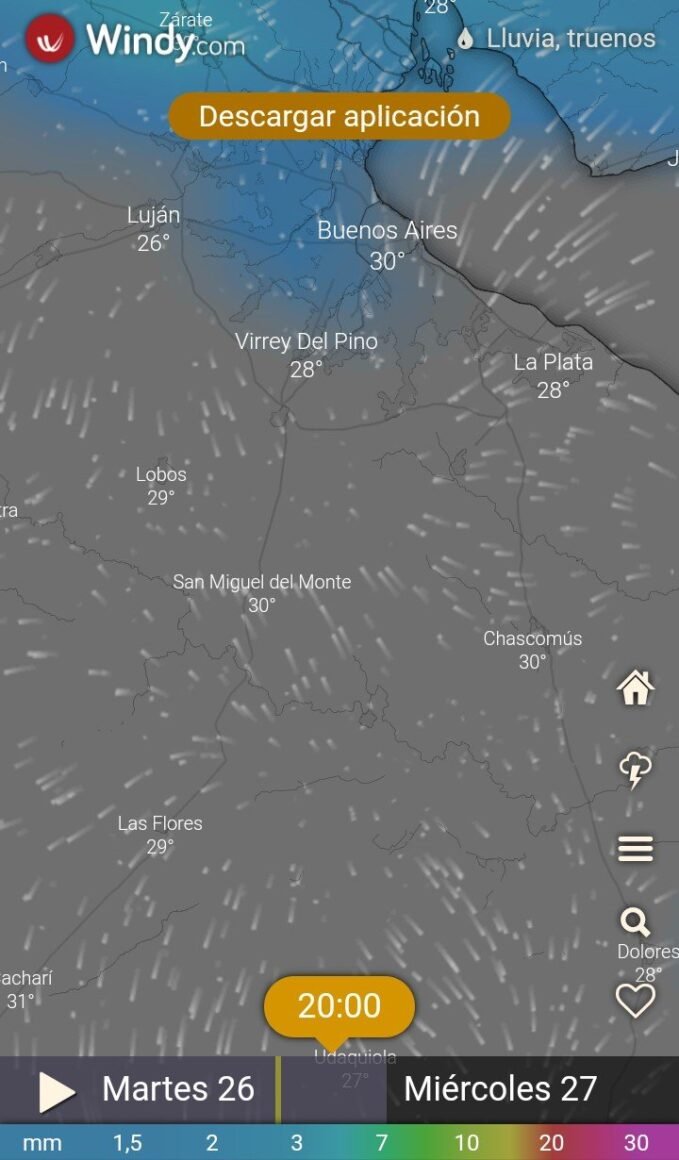The height and width of the screenshot is (1160, 679).
Task: Open the Windy.com logo link
Action: pos(135,39)
